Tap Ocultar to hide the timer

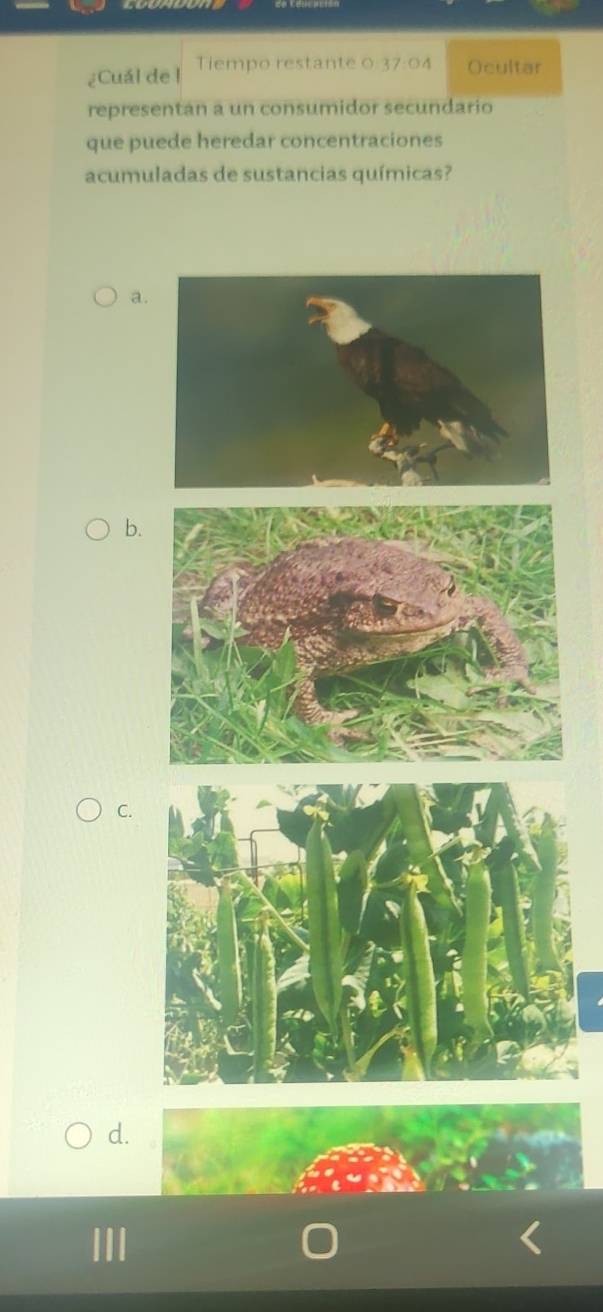point(503,67)
